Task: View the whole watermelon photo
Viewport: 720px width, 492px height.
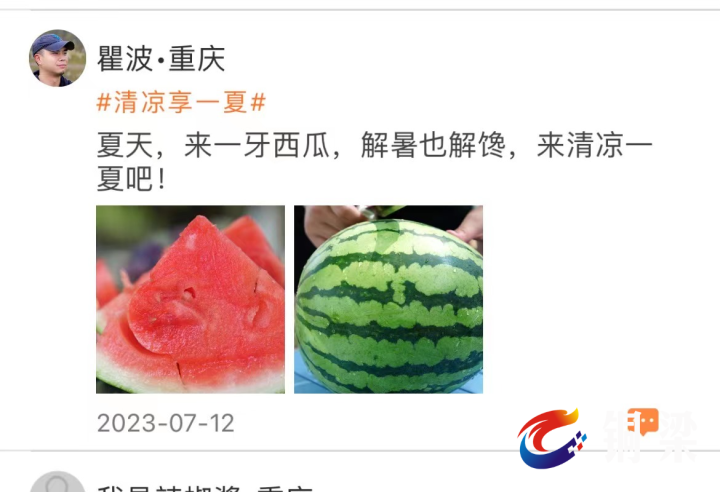Action: (388, 299)
